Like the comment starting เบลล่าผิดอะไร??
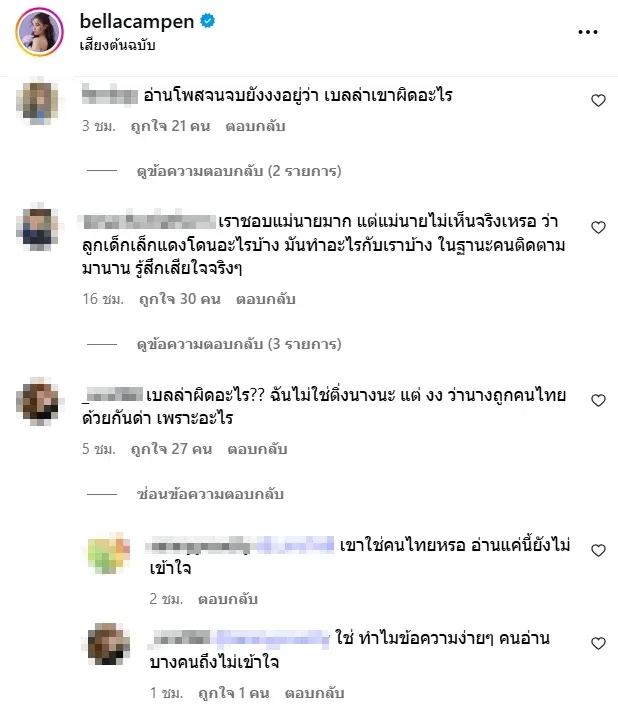 (598, 400)
